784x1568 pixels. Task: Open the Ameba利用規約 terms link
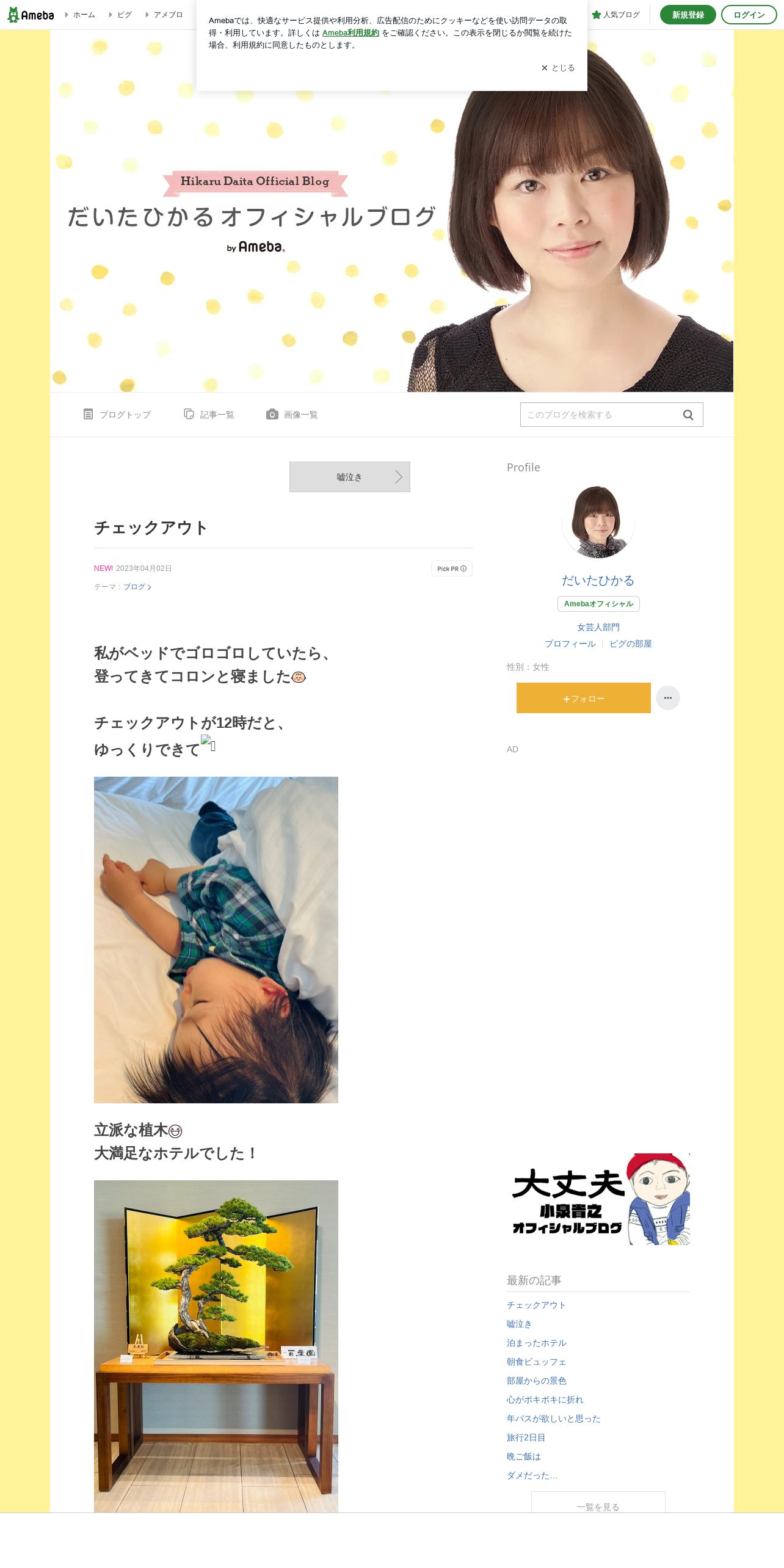click(350, 33)
